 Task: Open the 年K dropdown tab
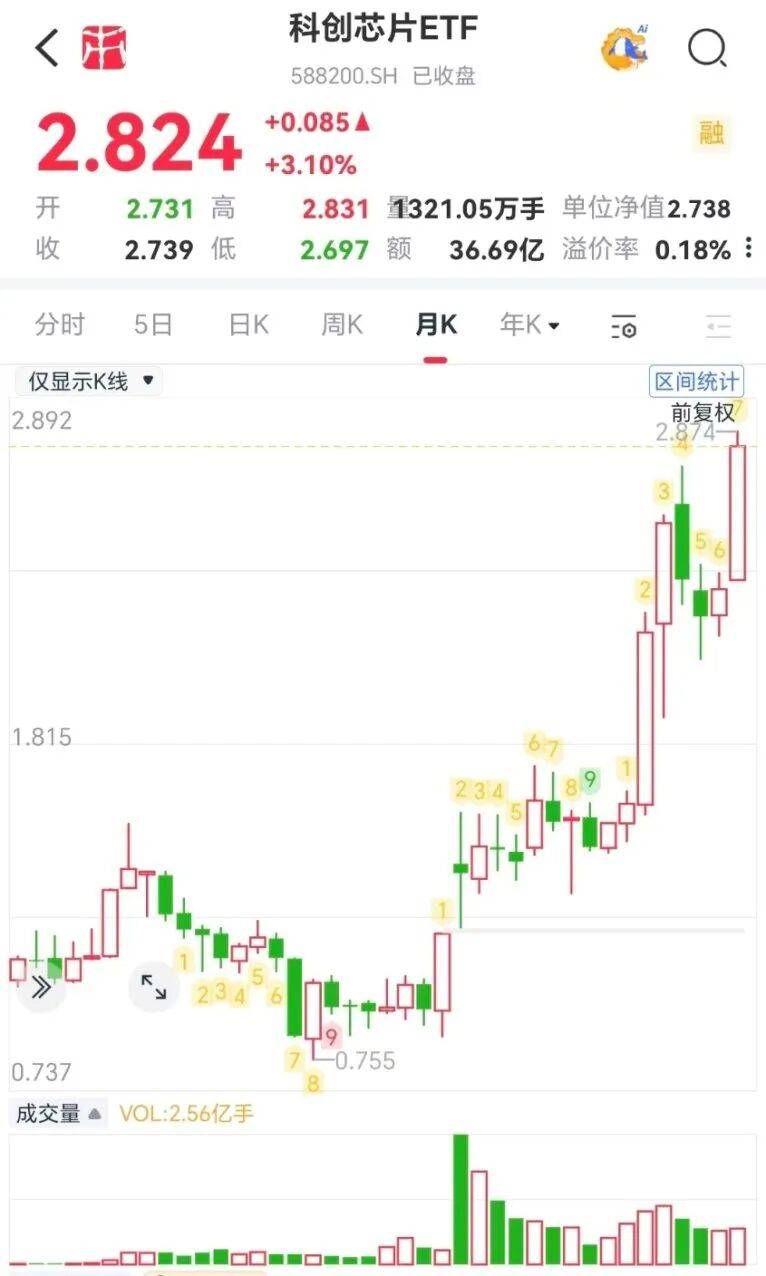click(x=529, y=325)
